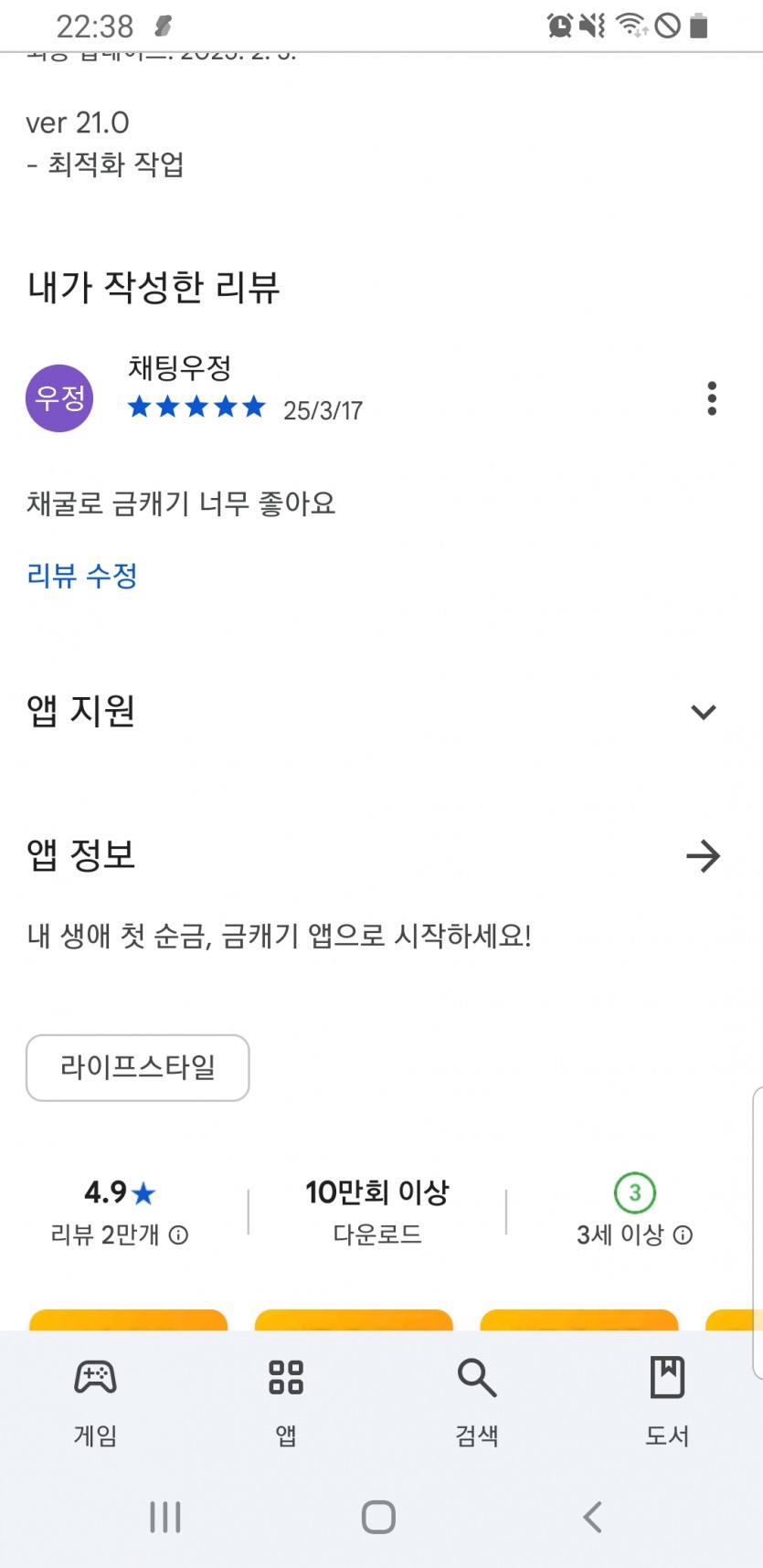View rating info next to 리뷰 2만개
This screenshot has width=763, height=1568.
click(x=179, y=1235)
